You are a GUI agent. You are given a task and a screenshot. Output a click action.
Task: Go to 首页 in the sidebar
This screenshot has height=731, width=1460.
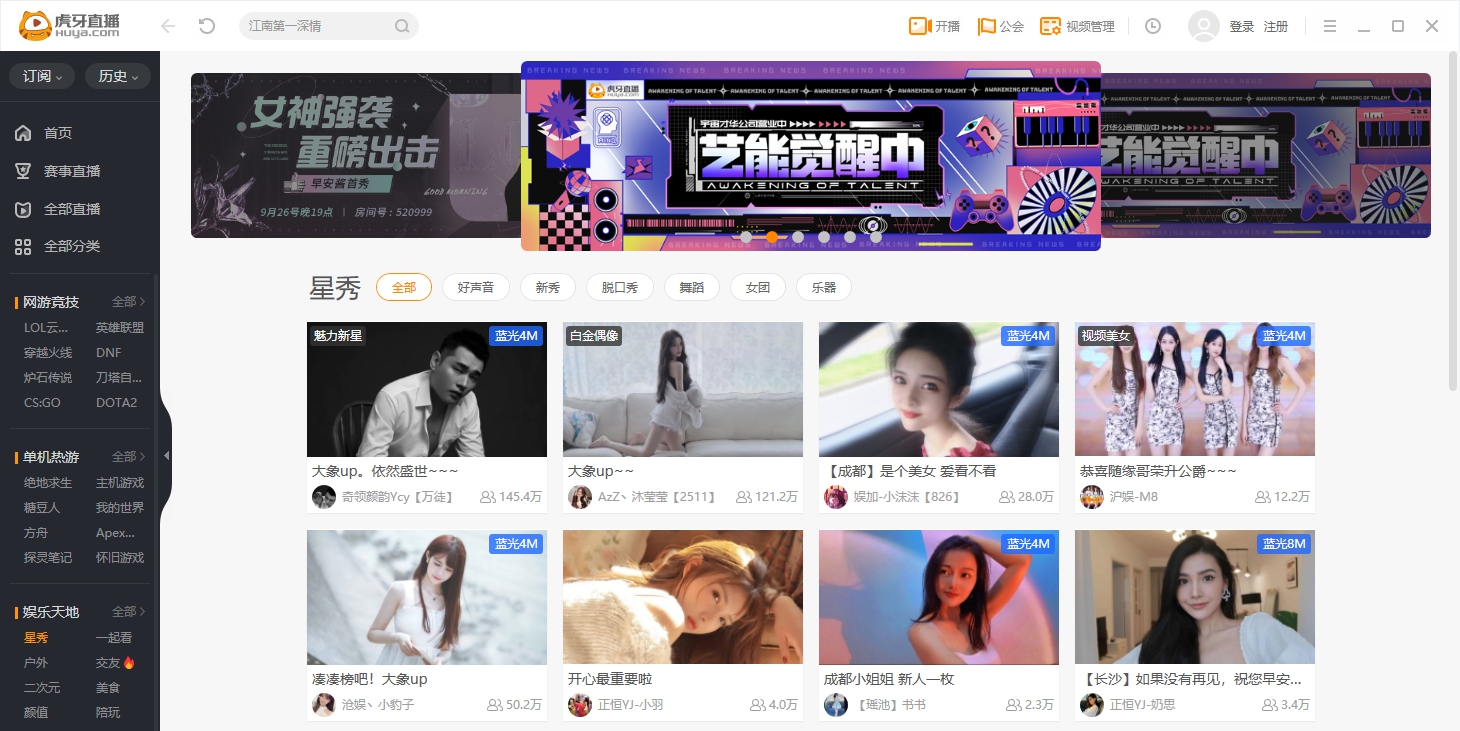click(x=58, y=133)
